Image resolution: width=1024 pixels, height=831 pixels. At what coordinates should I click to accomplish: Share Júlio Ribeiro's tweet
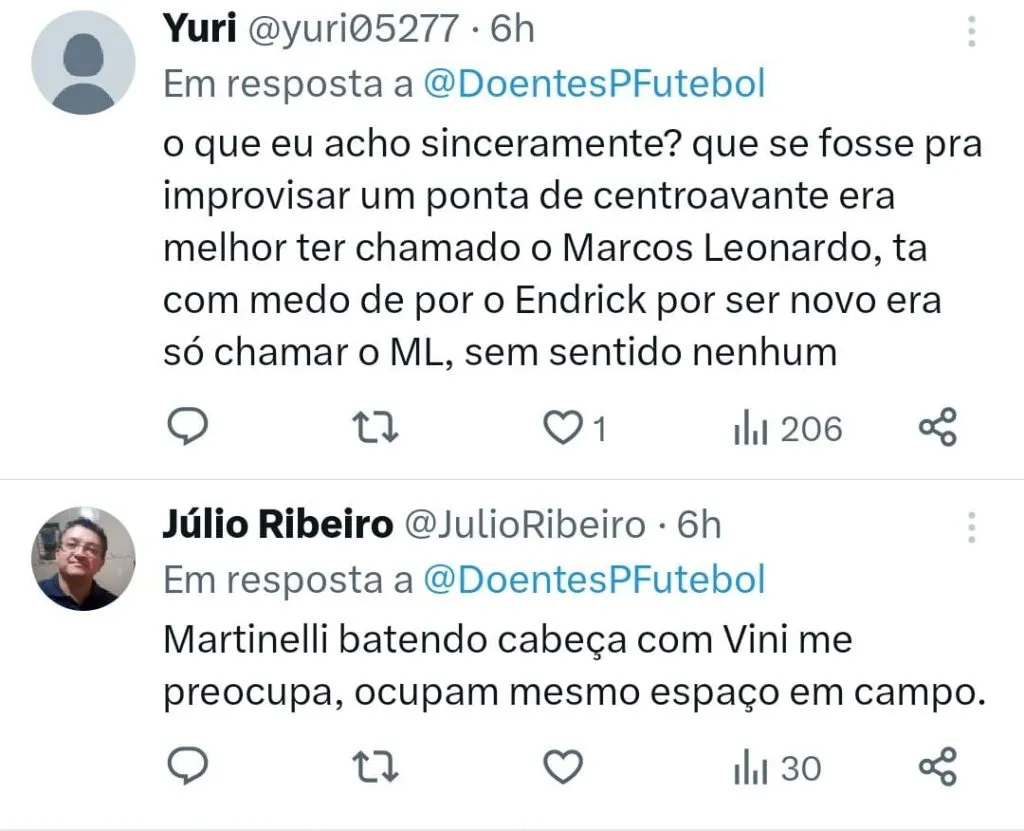click(938, 768)
